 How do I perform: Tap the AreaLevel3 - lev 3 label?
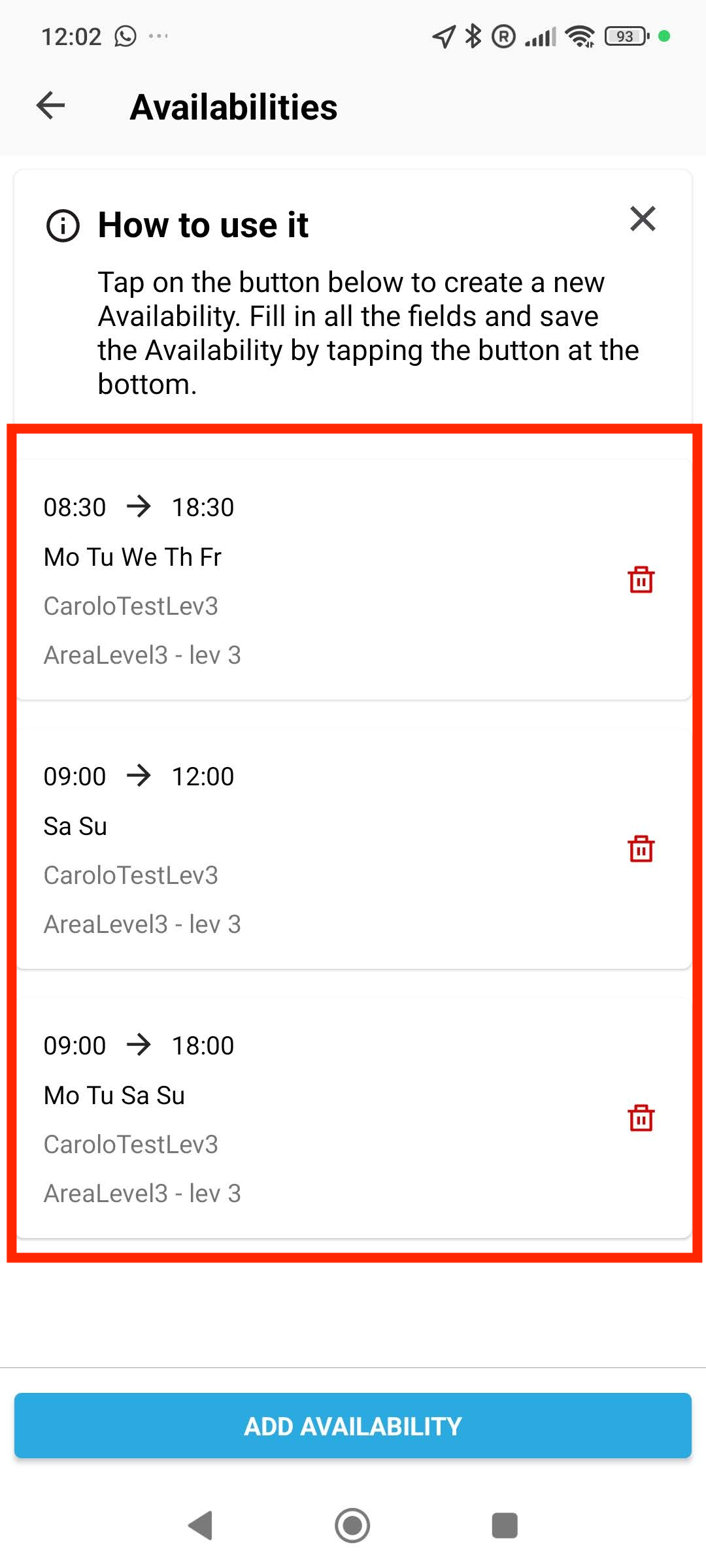(143, 654)
